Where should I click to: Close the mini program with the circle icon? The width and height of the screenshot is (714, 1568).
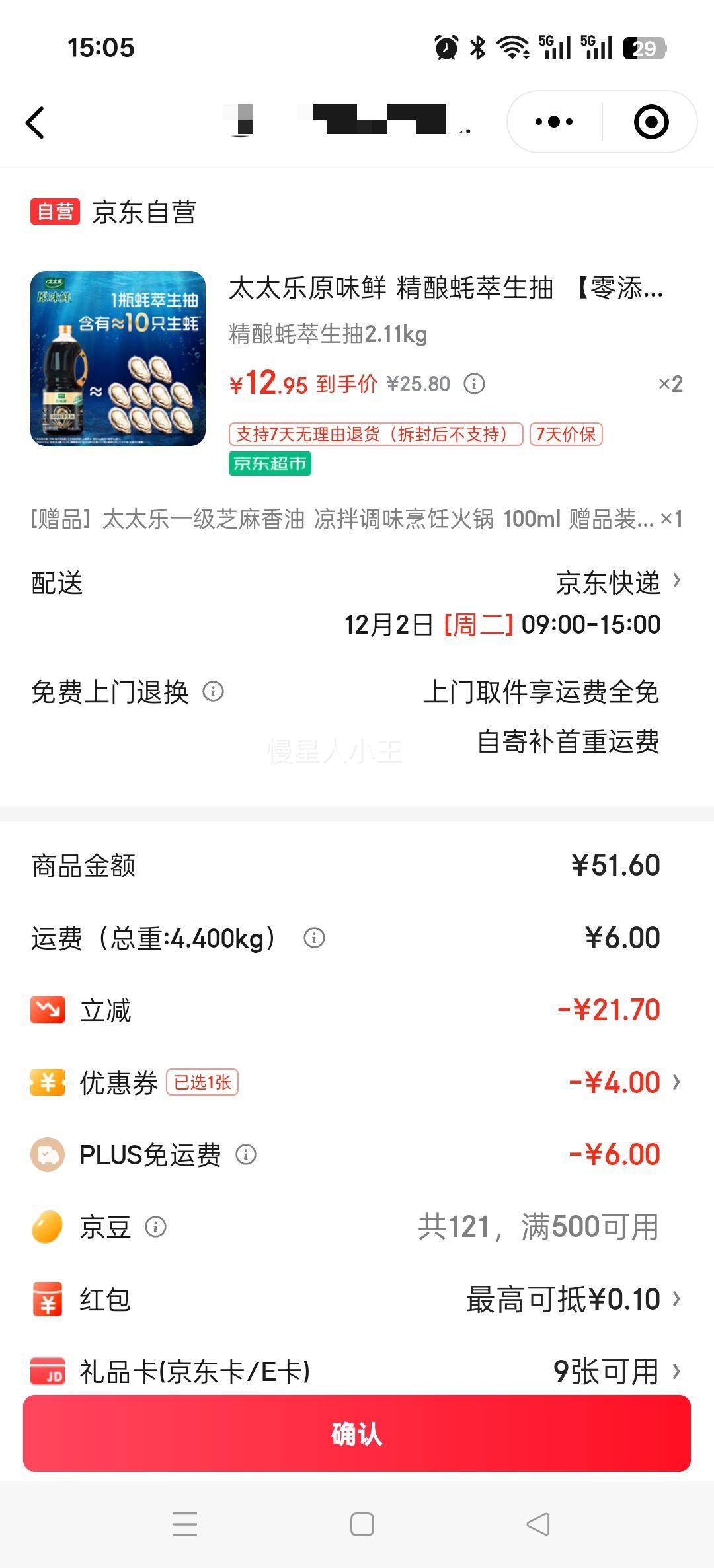[x=651, y=122]
